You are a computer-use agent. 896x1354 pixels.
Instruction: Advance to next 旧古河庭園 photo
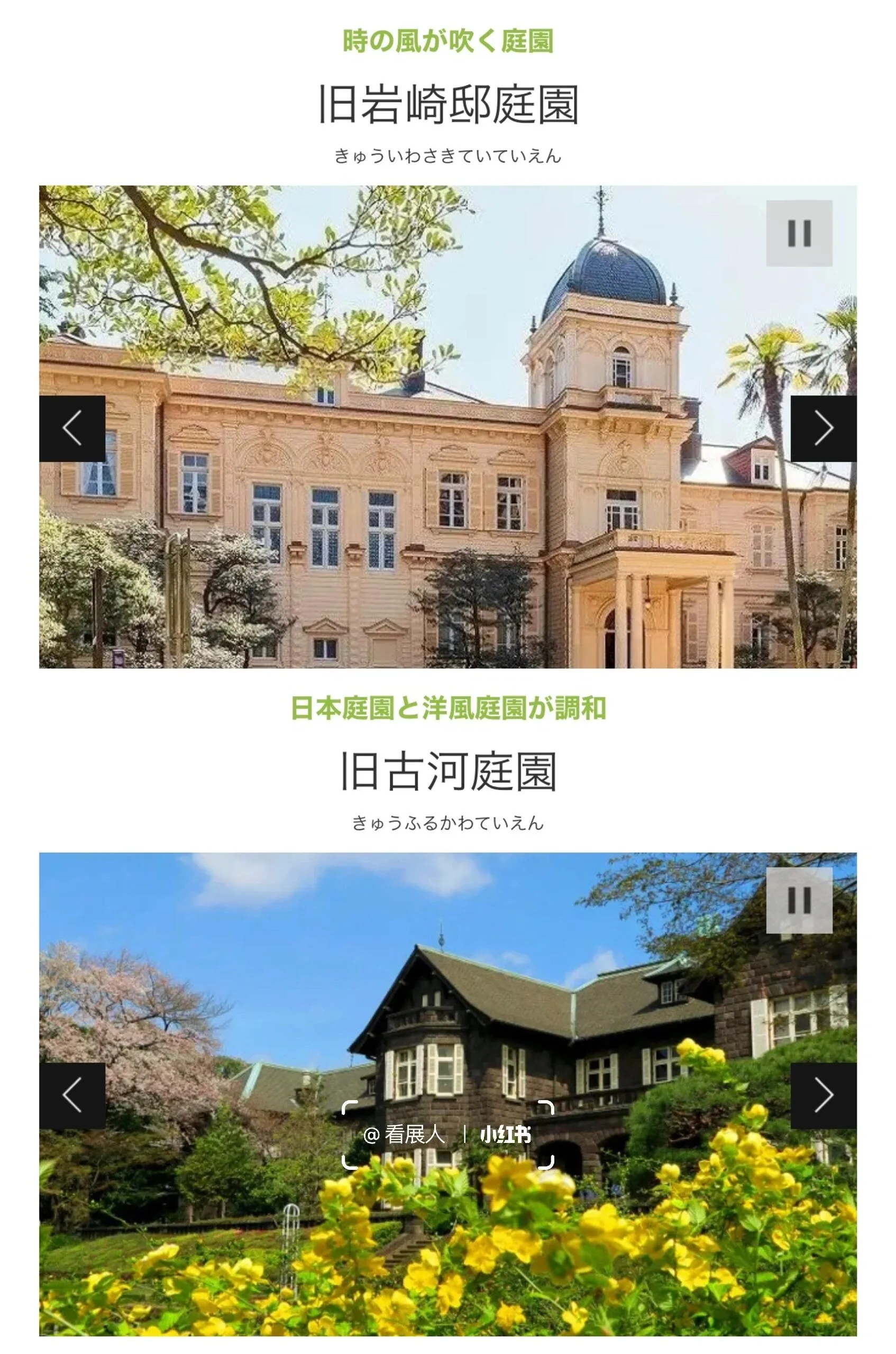tap(823, 1095)
